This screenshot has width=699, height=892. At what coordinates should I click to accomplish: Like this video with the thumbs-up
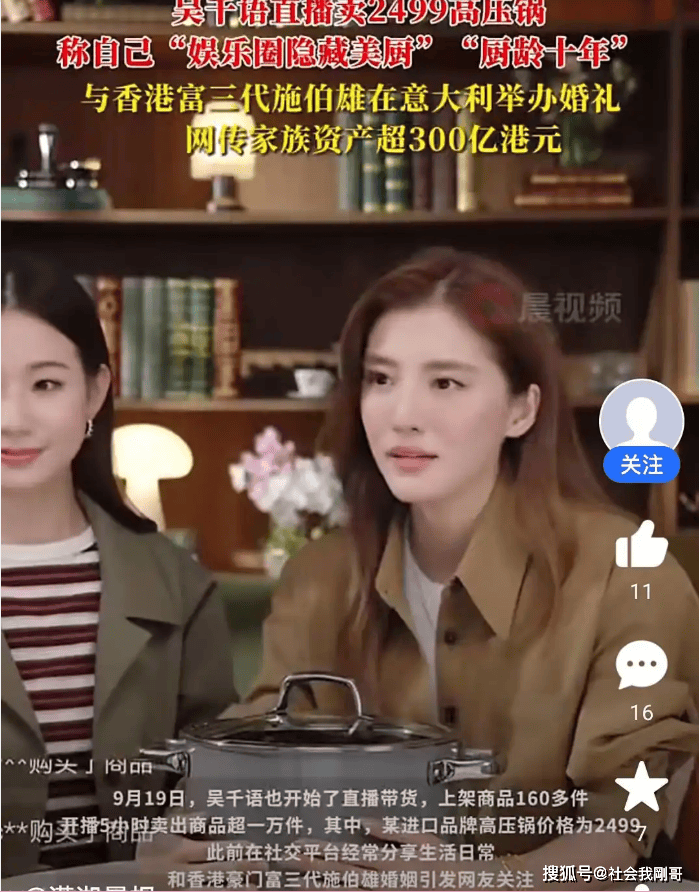pos(641,546)
